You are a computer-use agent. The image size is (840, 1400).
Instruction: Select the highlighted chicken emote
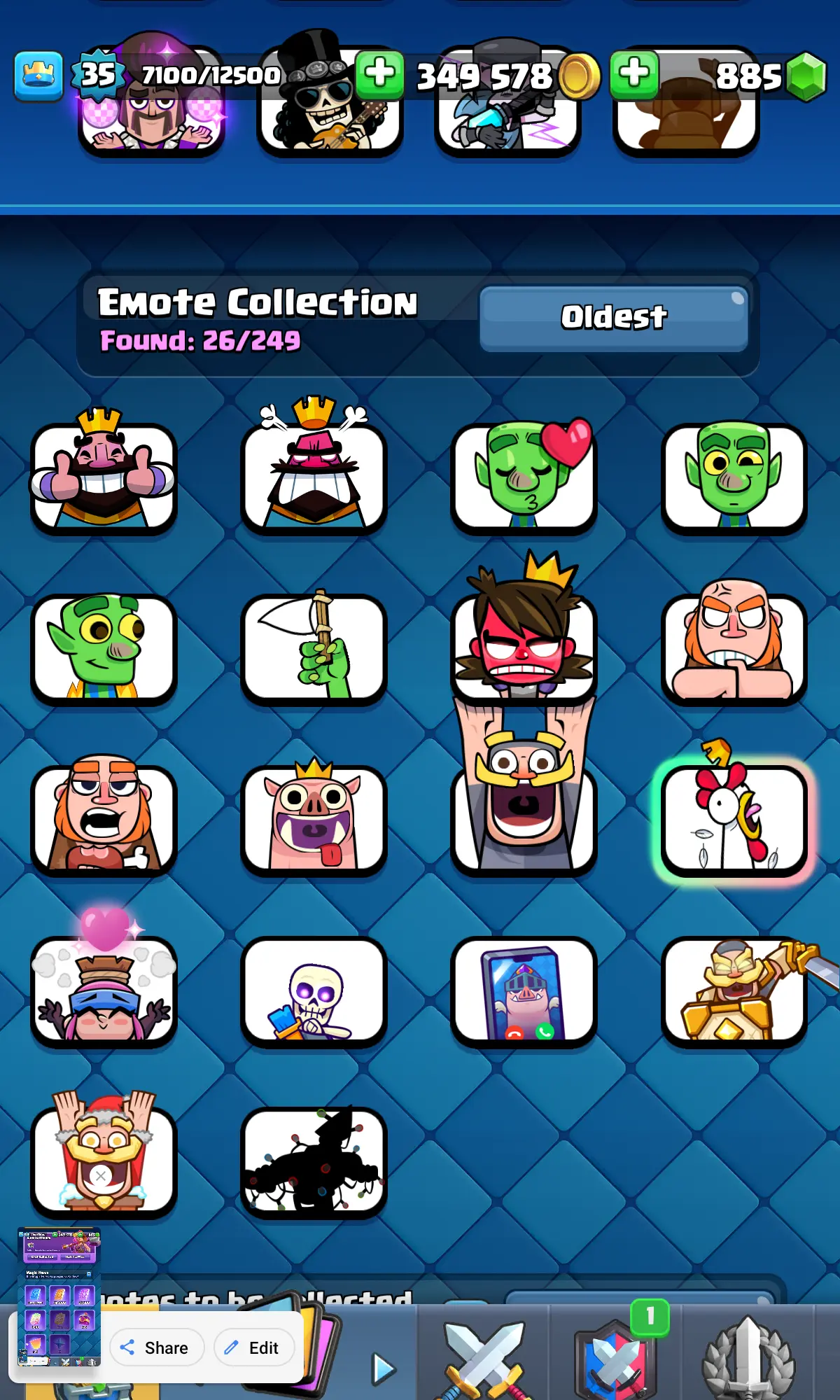(734, 819)
